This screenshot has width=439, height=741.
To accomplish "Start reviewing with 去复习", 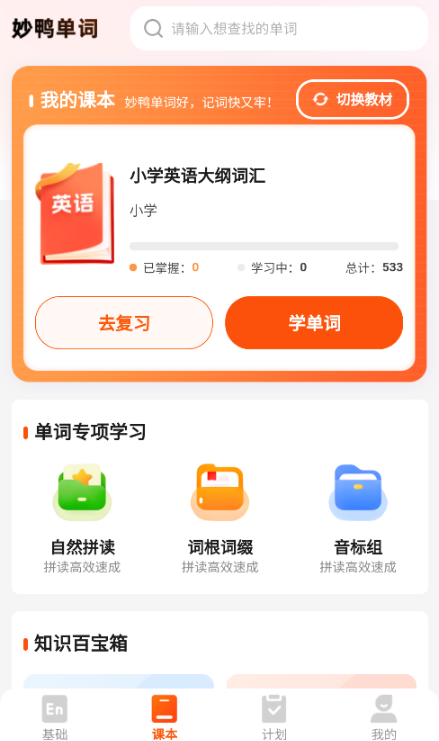I will coord(124,323).
